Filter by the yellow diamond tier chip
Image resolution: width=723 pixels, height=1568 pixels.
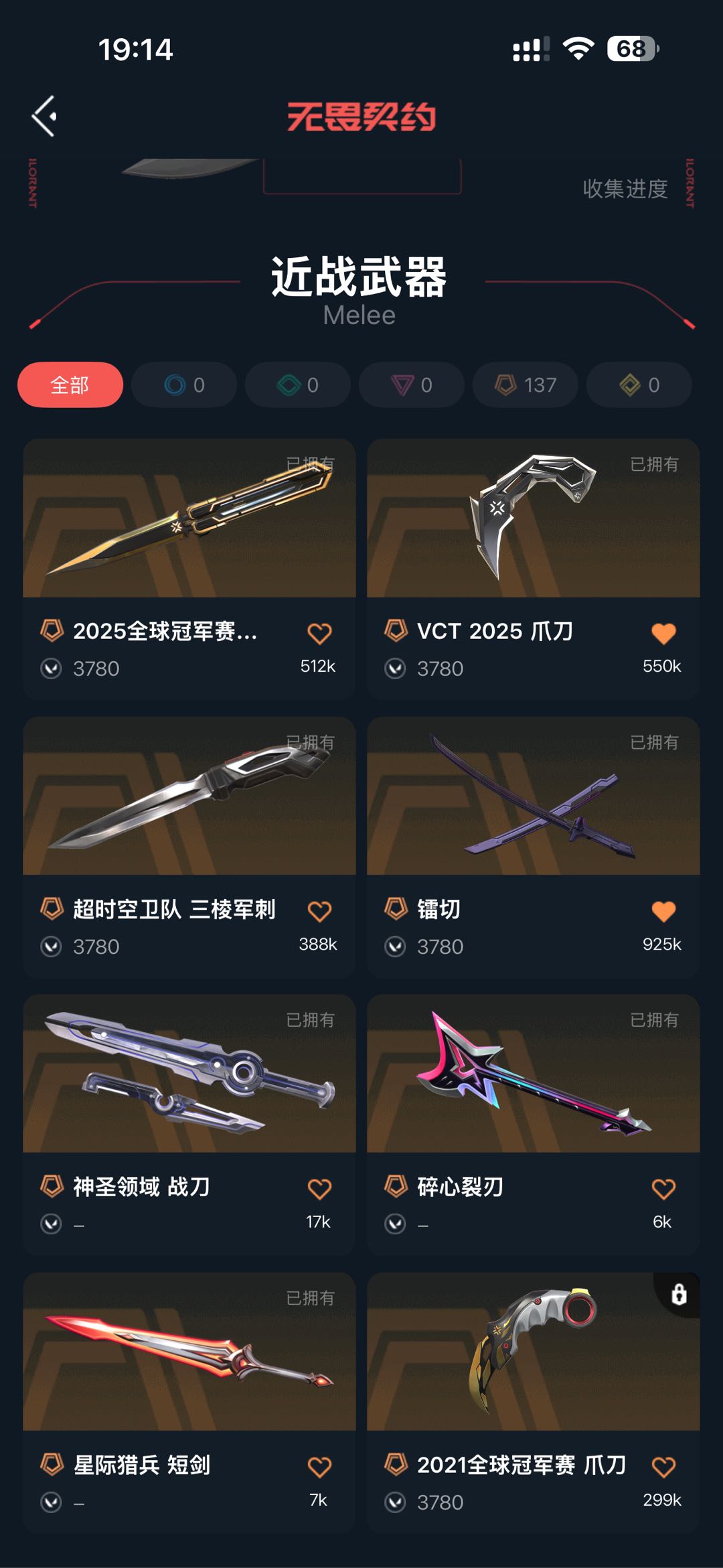coord(639,385)
